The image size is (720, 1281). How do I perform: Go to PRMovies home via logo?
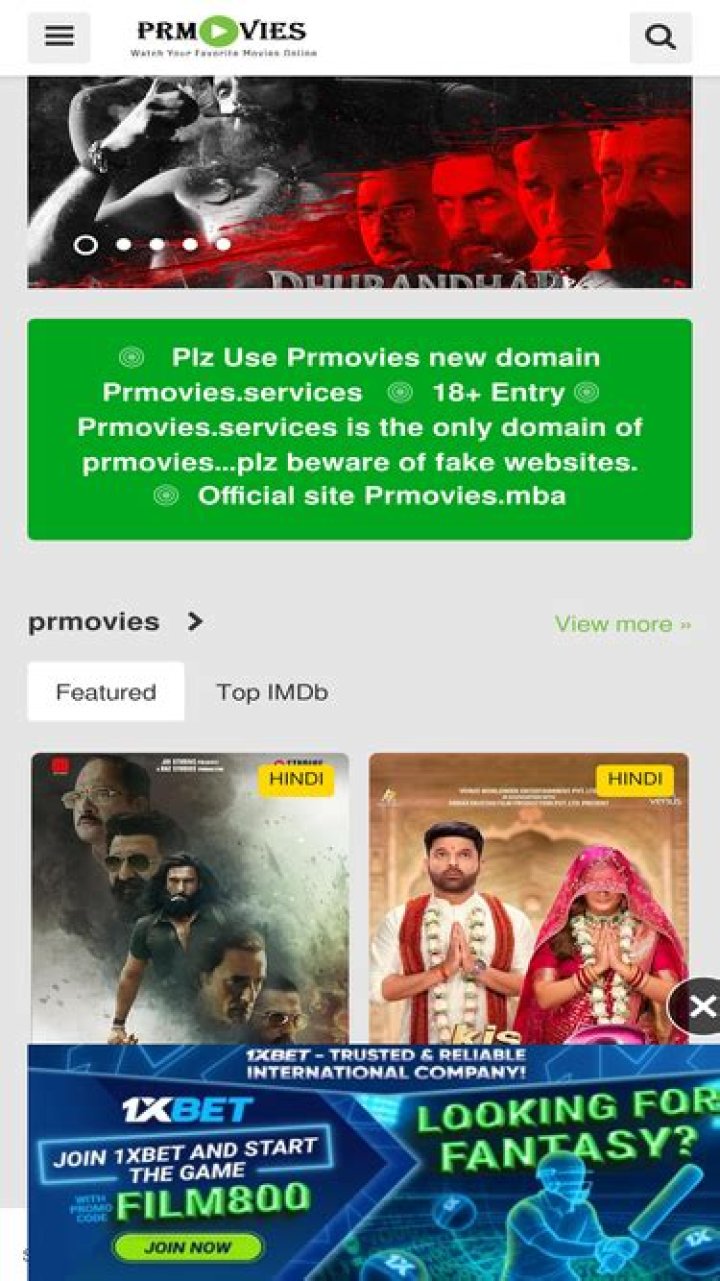(x=224, y=37)
